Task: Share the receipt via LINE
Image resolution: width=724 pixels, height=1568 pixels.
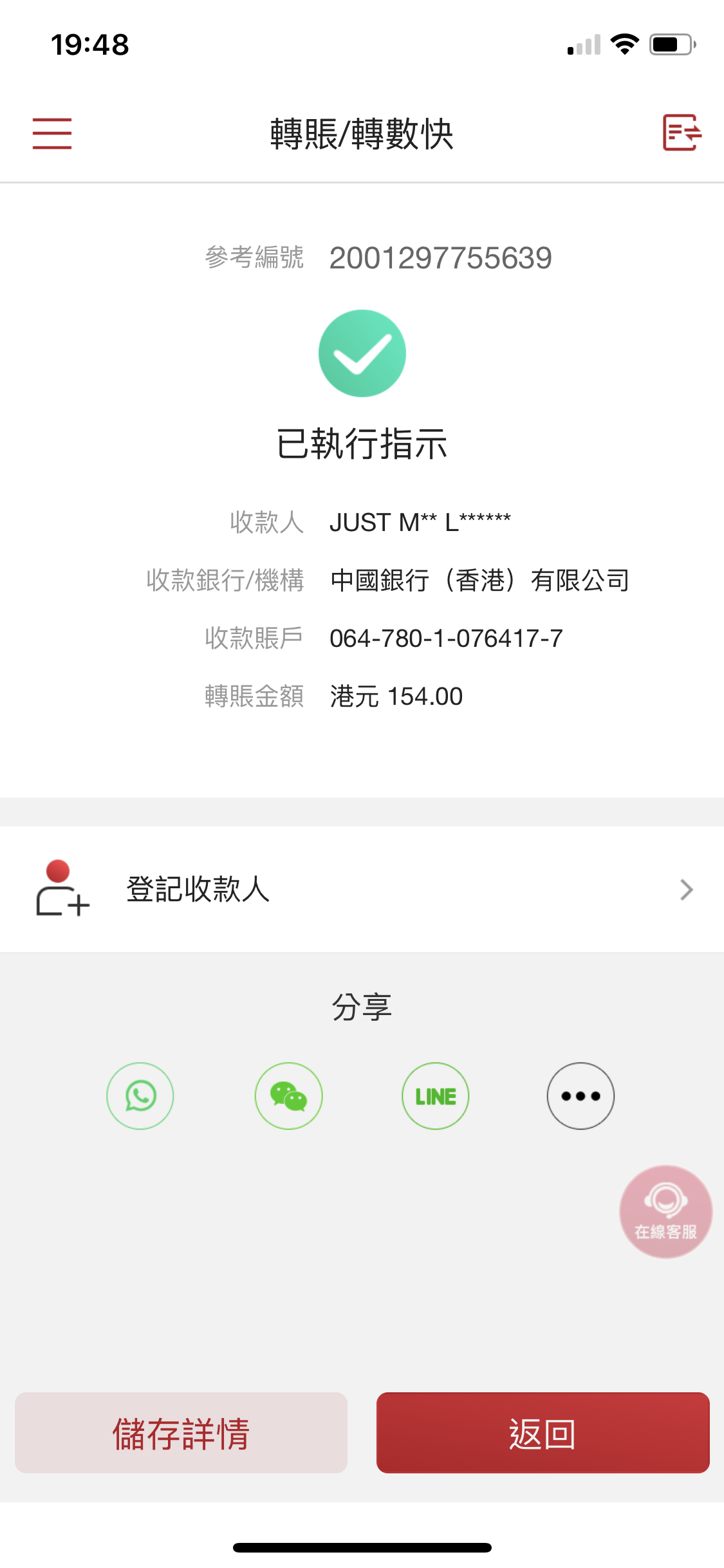Action: tap(436, 1096)
